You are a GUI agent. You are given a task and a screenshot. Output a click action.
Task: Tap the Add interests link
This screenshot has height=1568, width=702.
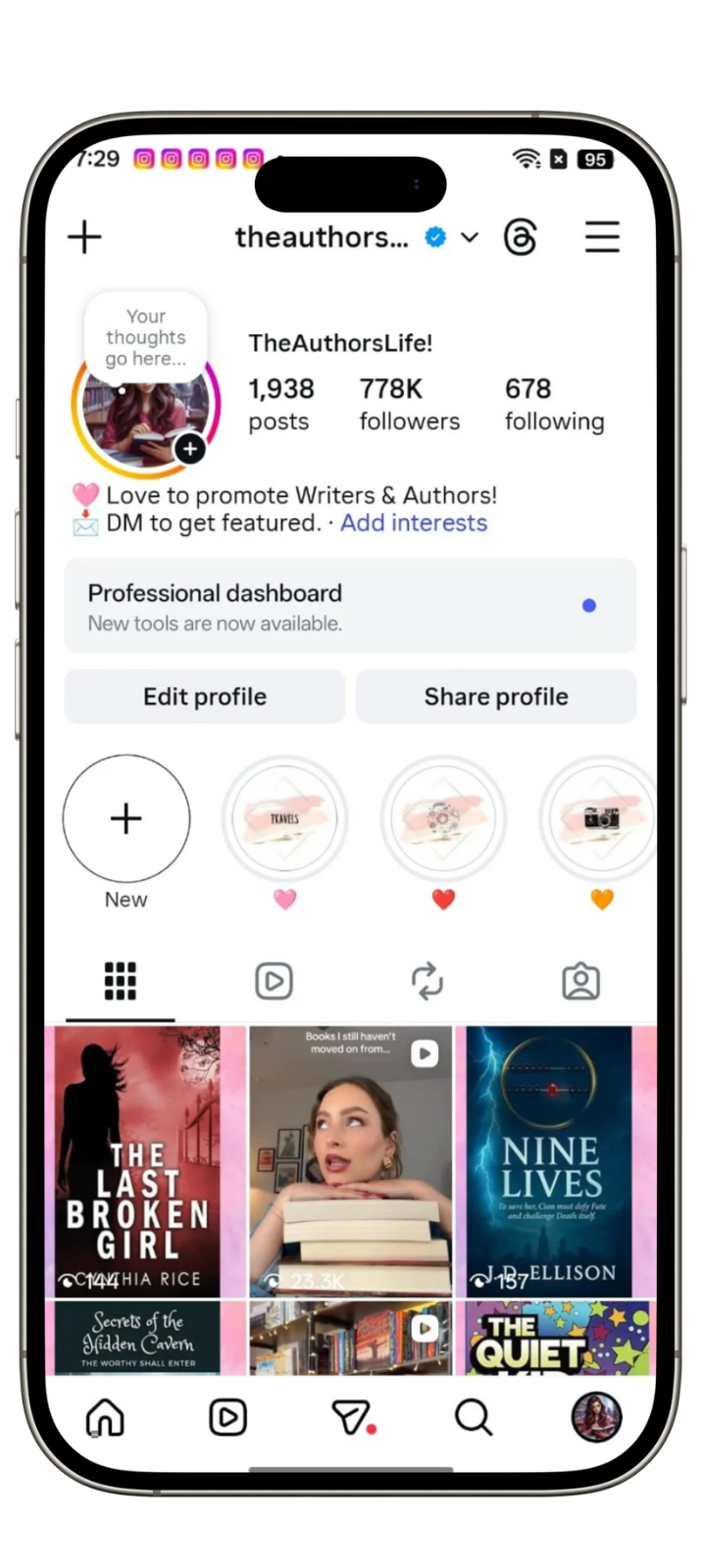[x=414, y=523]
